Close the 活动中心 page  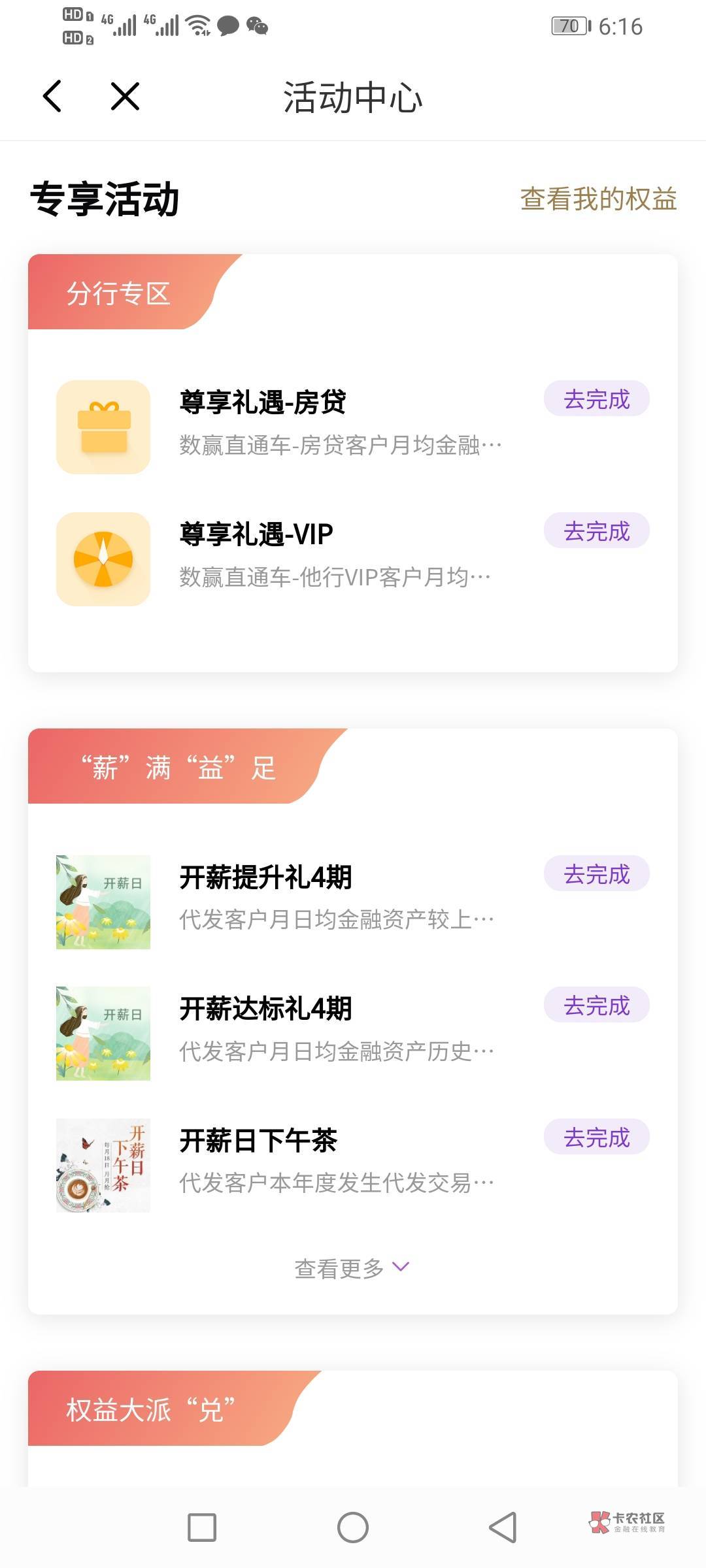125,97
